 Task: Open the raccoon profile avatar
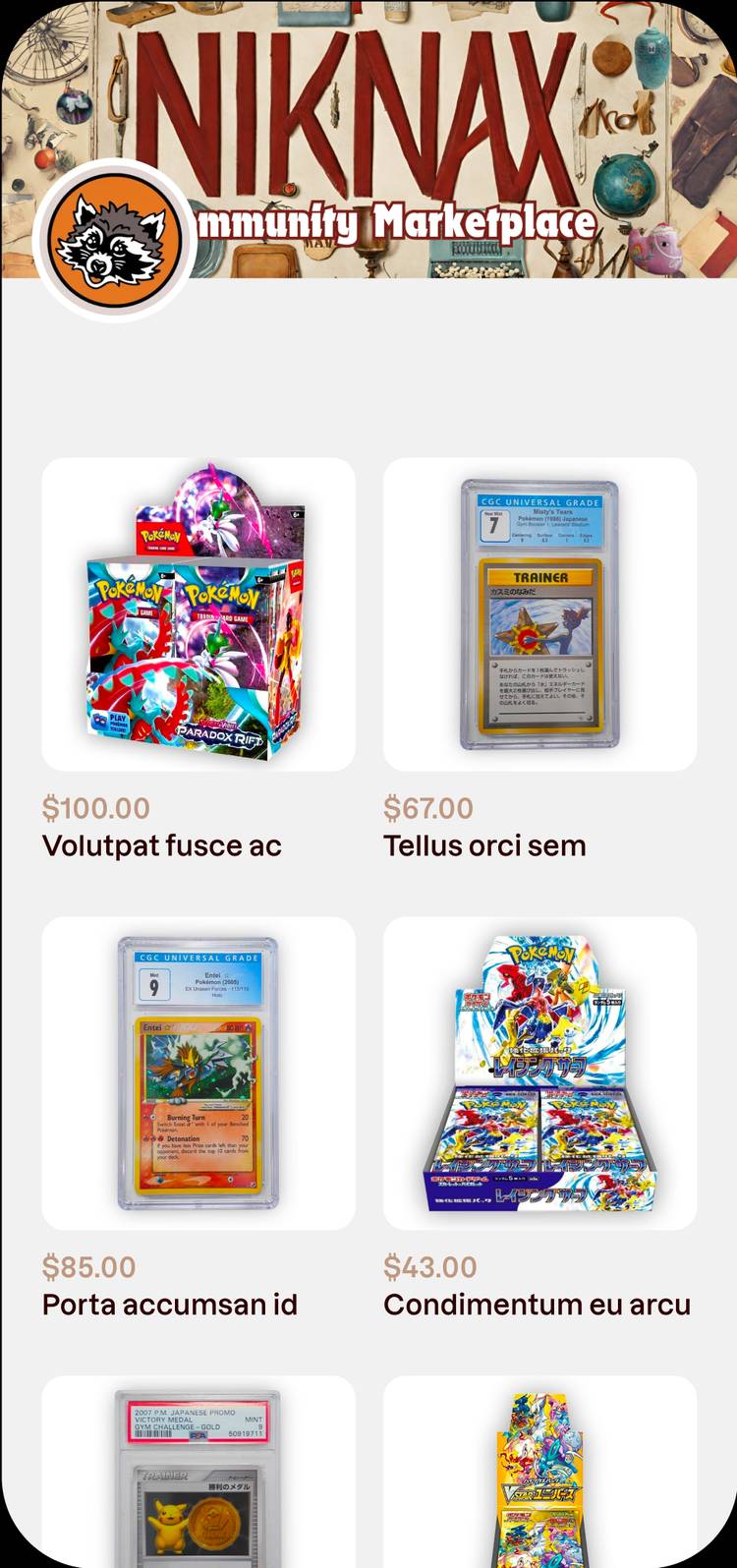pyautogui.click(x=116, y=240)
